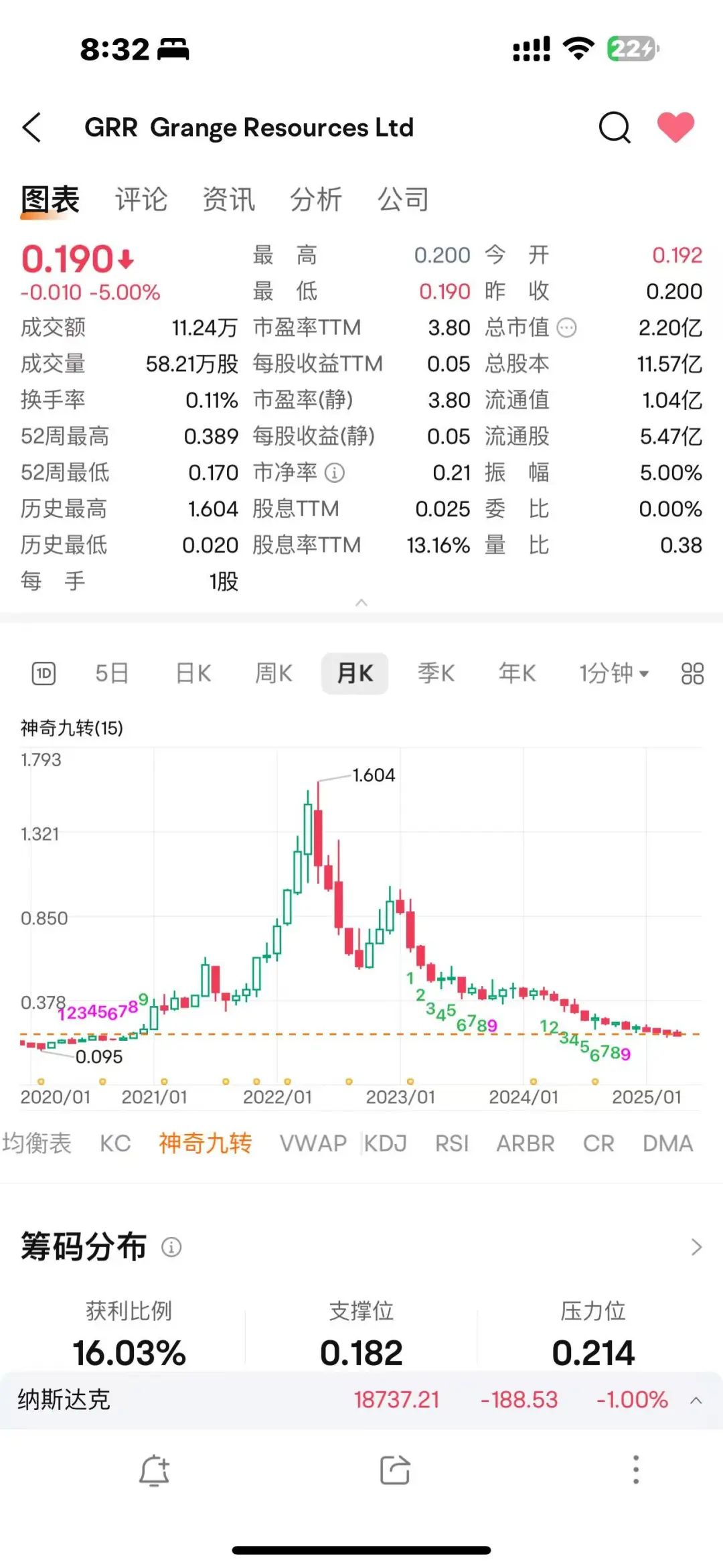Screen dimensions: 723x1568
Task: Switch chart to 日K
Action: (193, 673)
